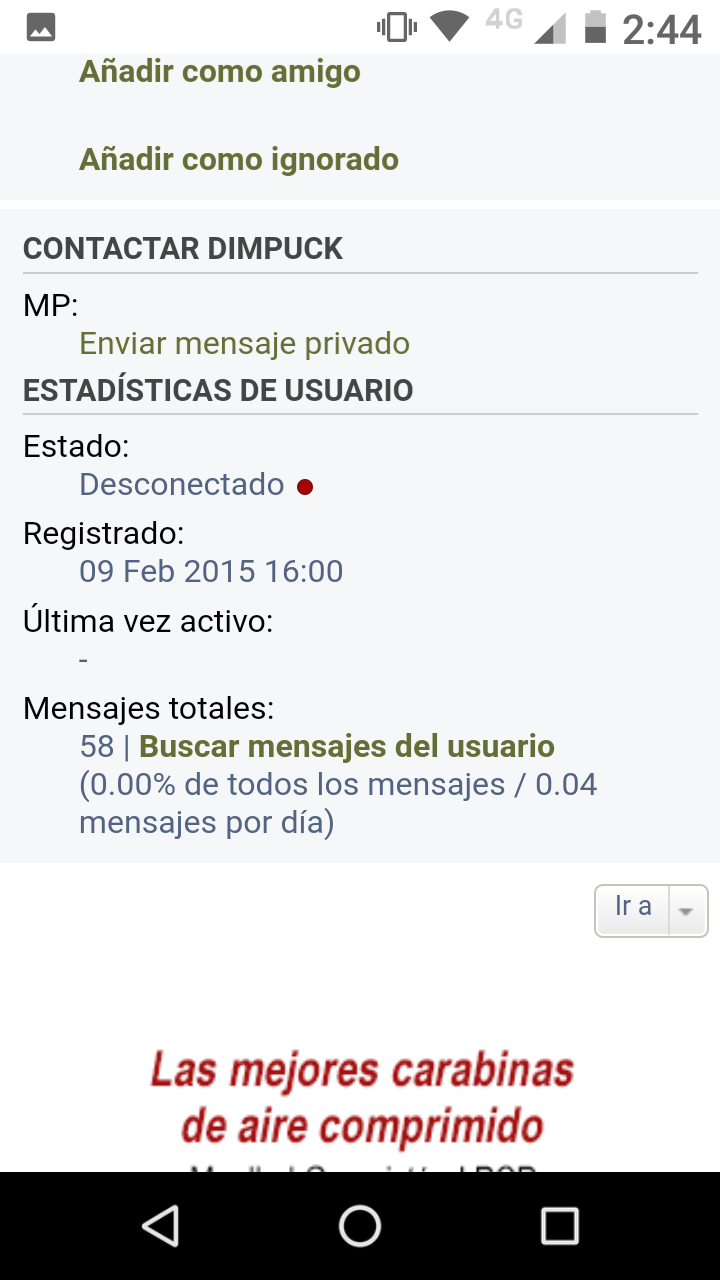Open Buscar mensajes del usuario
720x1280 pixels.
coord(346,746)
